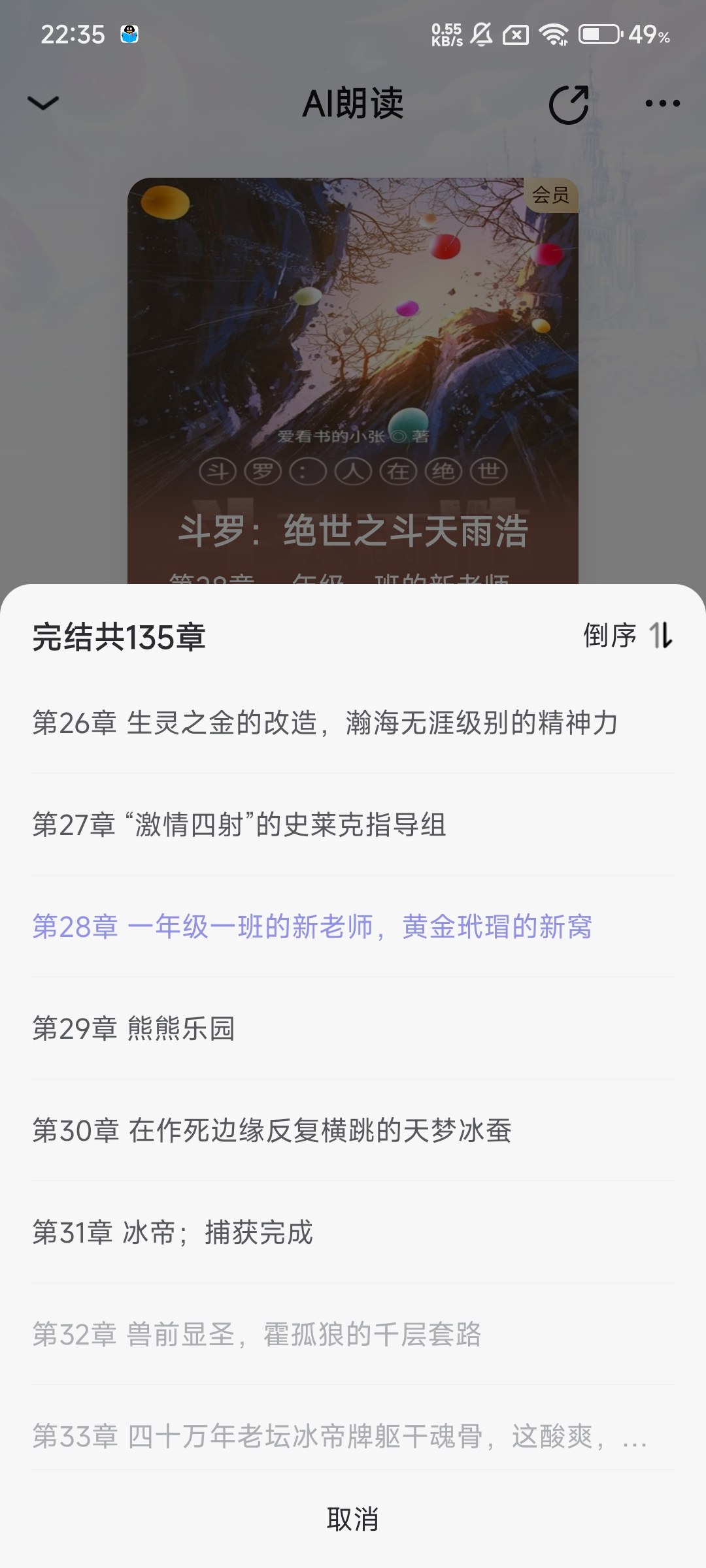Open the three-dot overflow menu
This screenshot has width=706, height=1568.
(662, 103)
